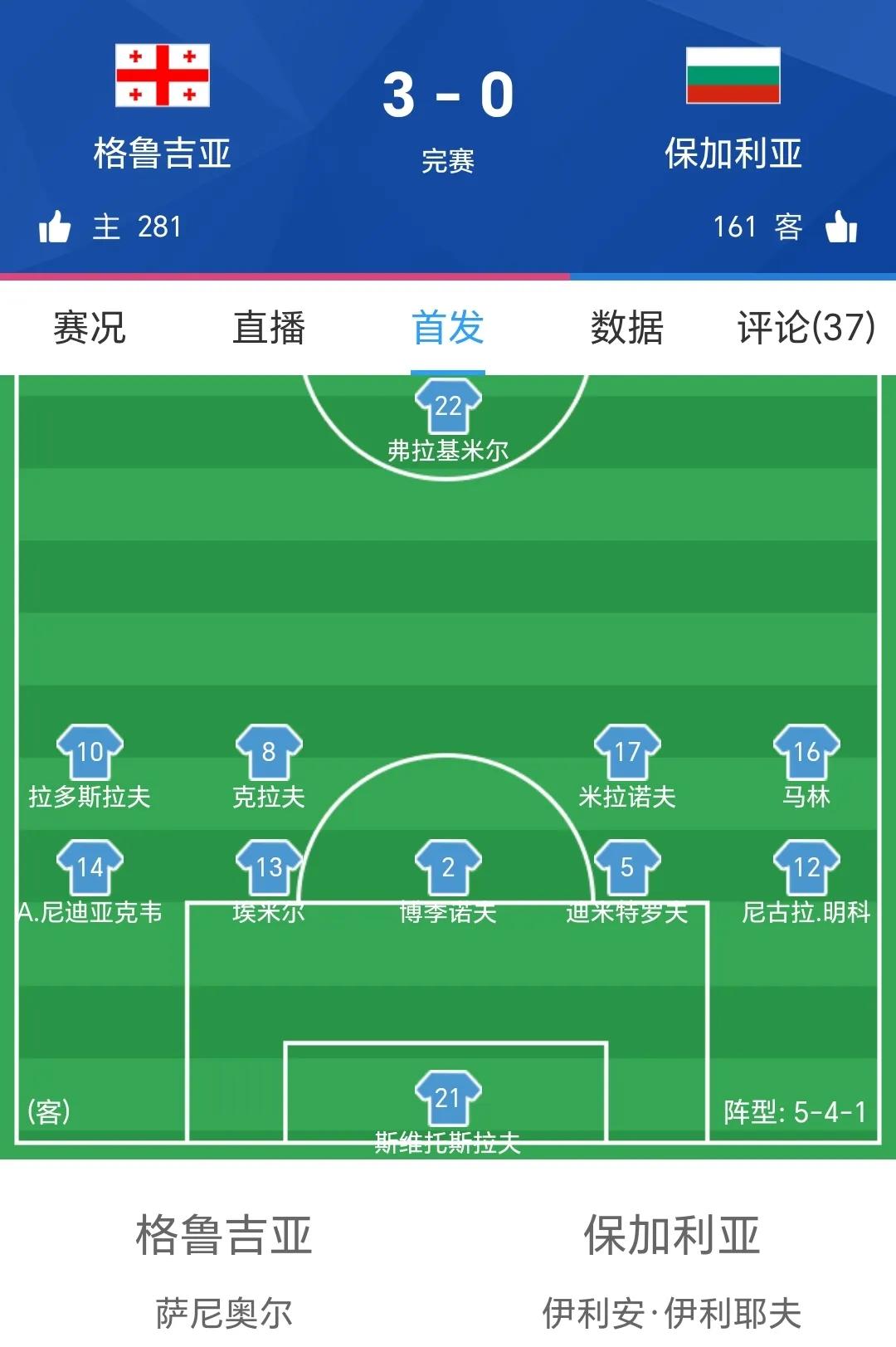Open player number 22 弗拉基米尔
The height and width of the screenshot is (1347, 896).
coord(448,407)
